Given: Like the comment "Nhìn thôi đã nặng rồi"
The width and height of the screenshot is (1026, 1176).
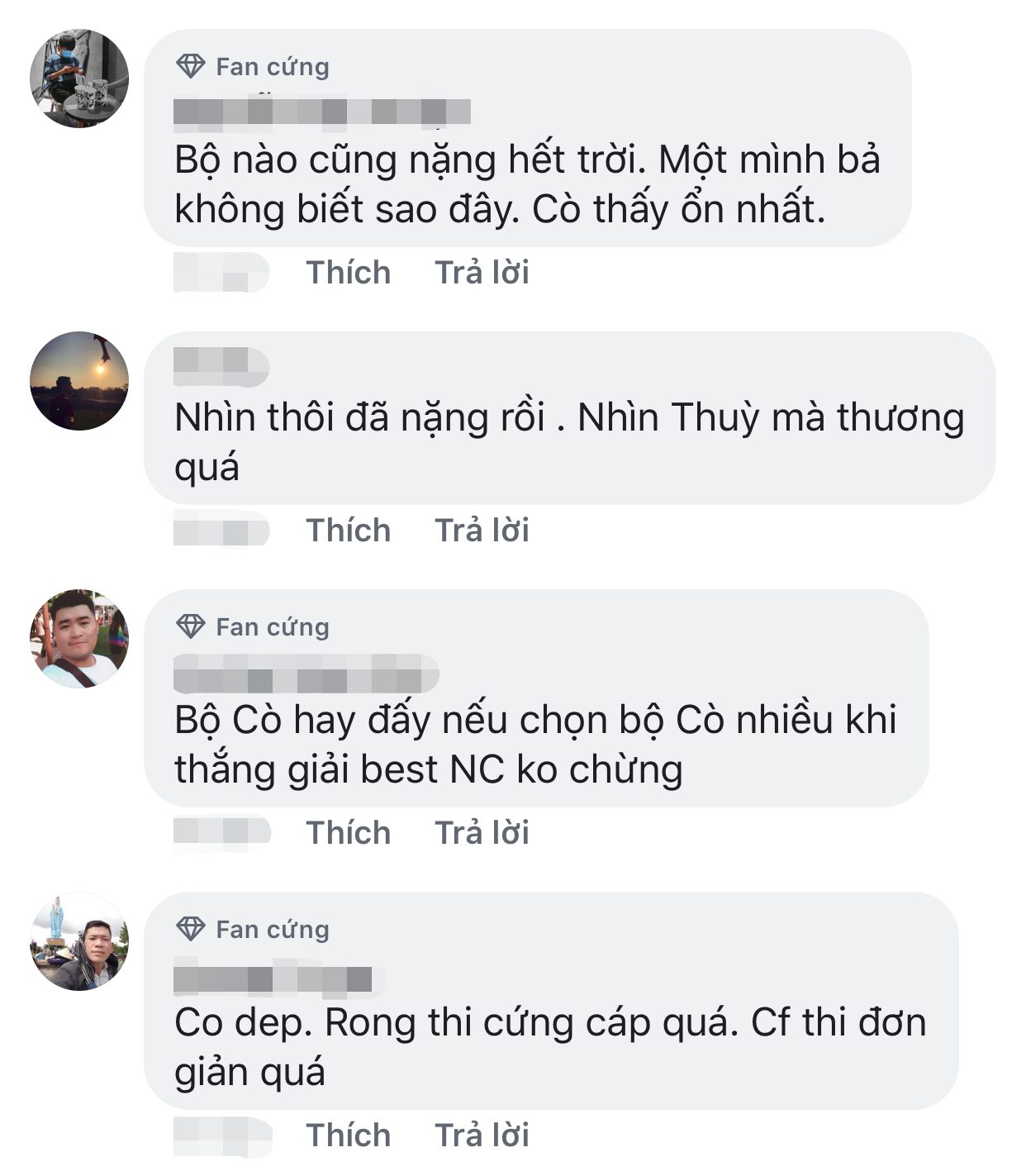Looking at the screenshot, I should point(348,531).
